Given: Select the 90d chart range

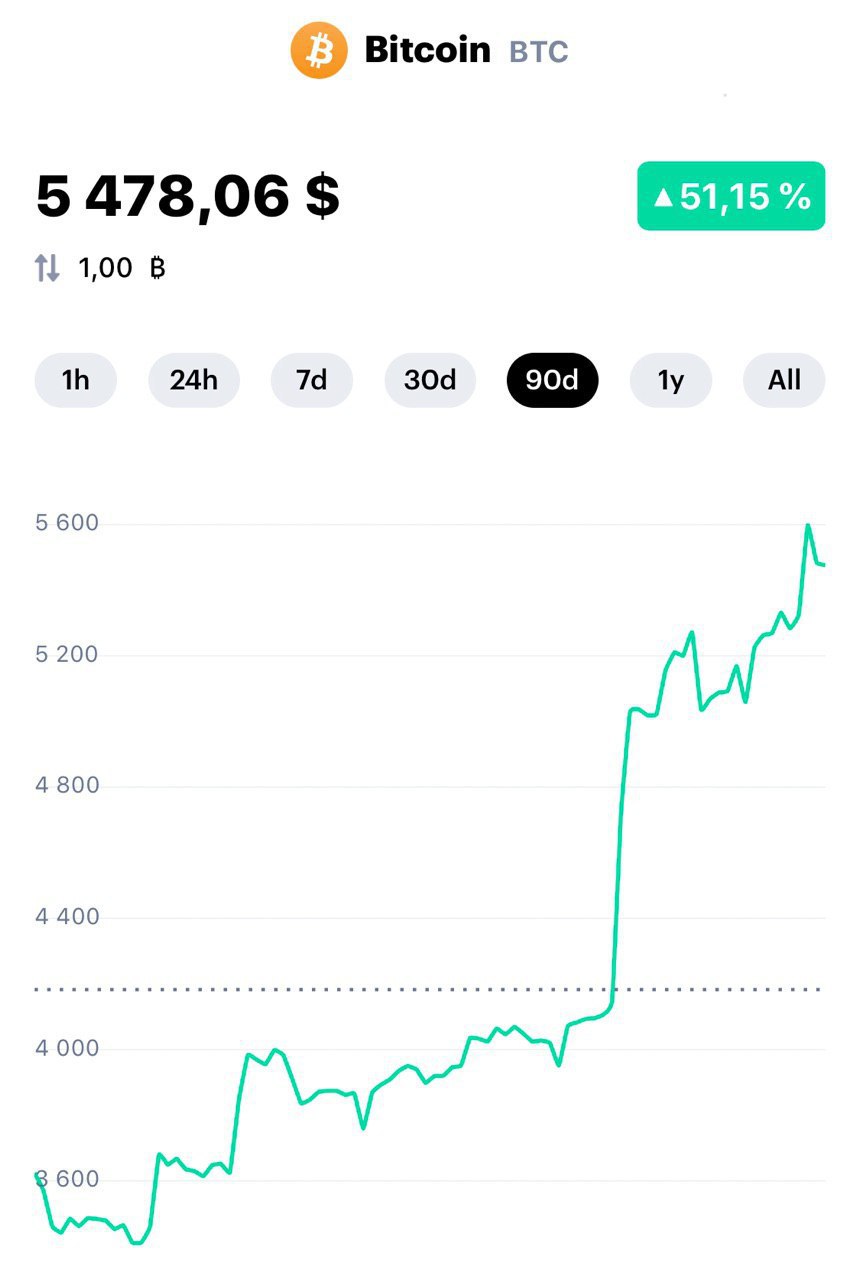Looking at the screenshot, I should (552, 380).
